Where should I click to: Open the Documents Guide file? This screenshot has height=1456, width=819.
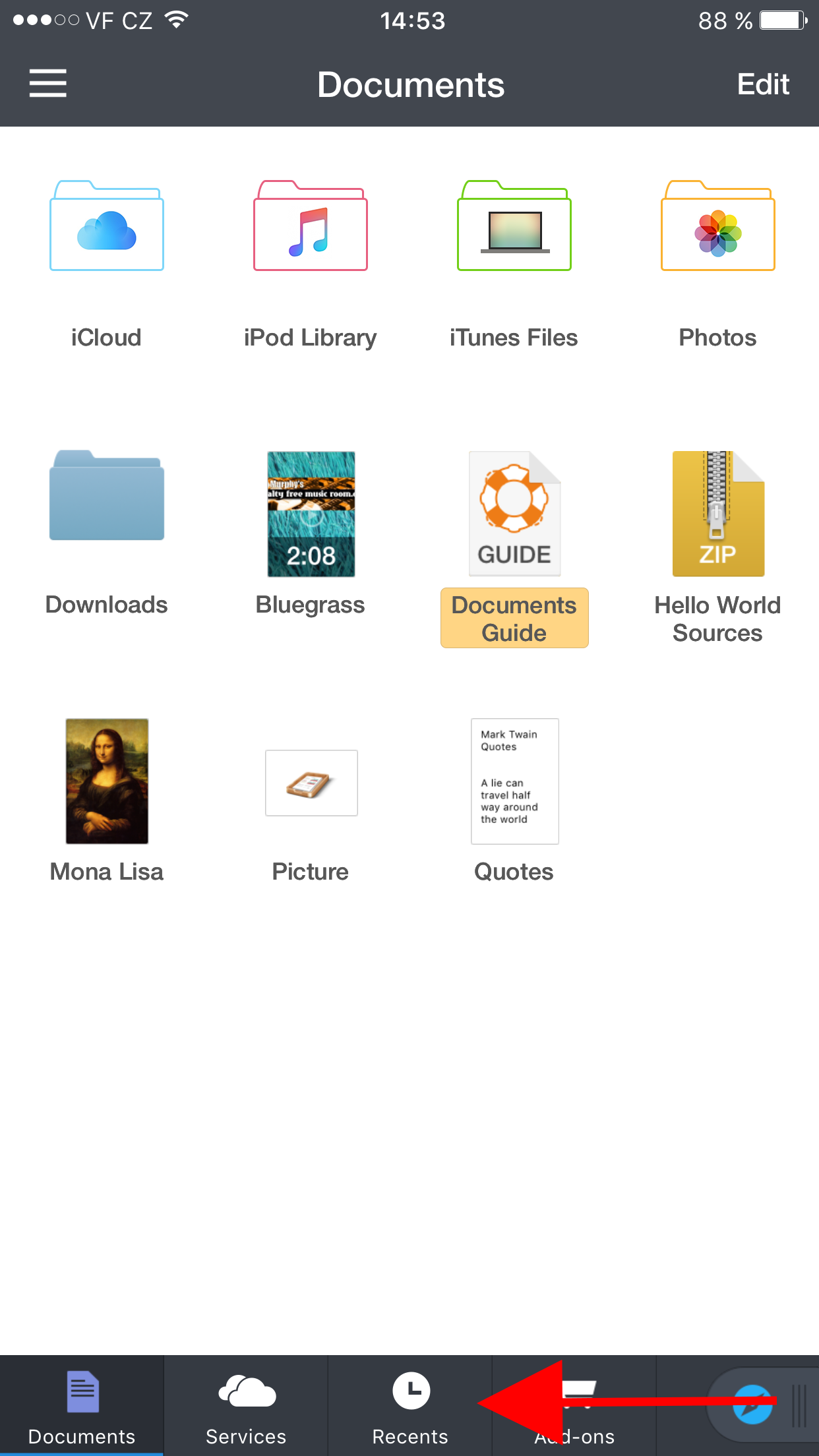514,514
